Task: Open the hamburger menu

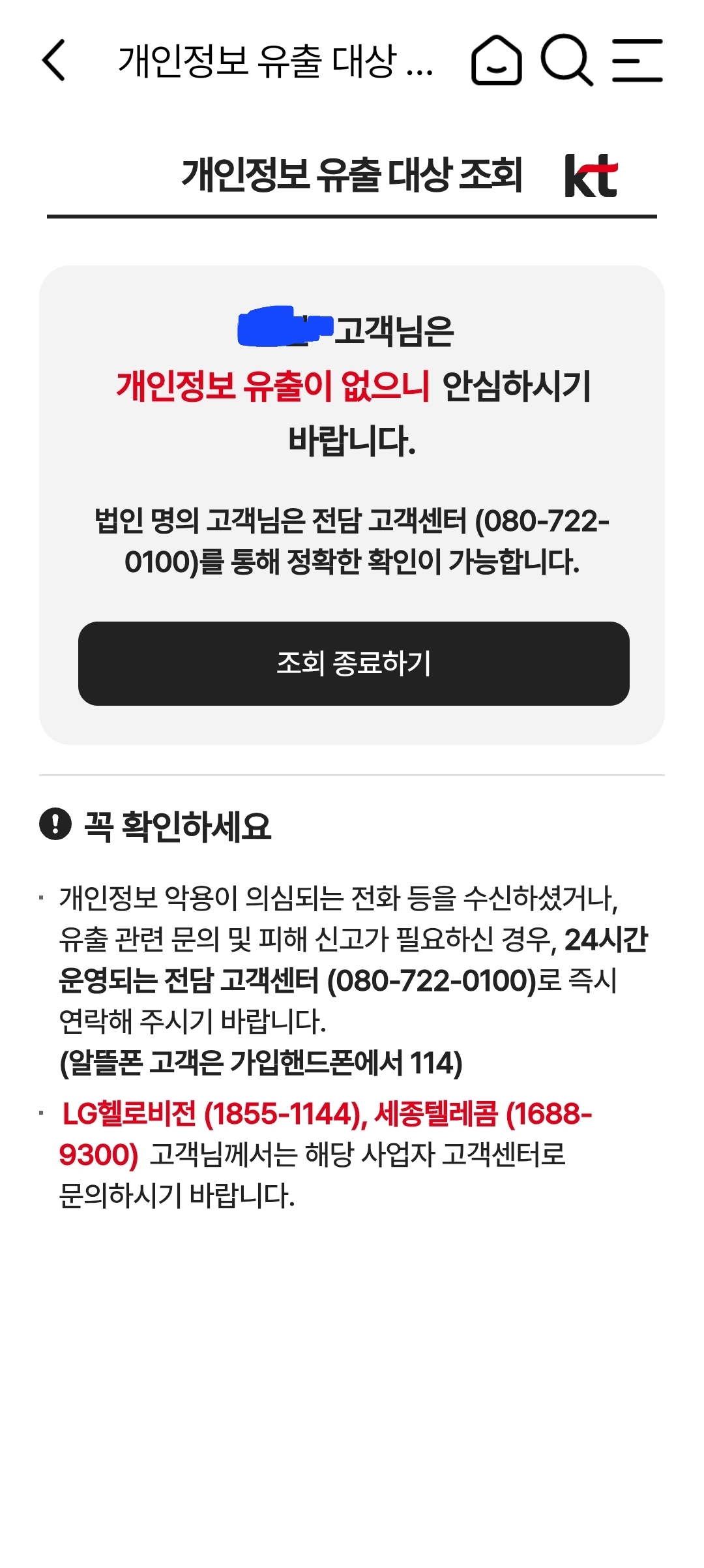Action: [637, 60]
